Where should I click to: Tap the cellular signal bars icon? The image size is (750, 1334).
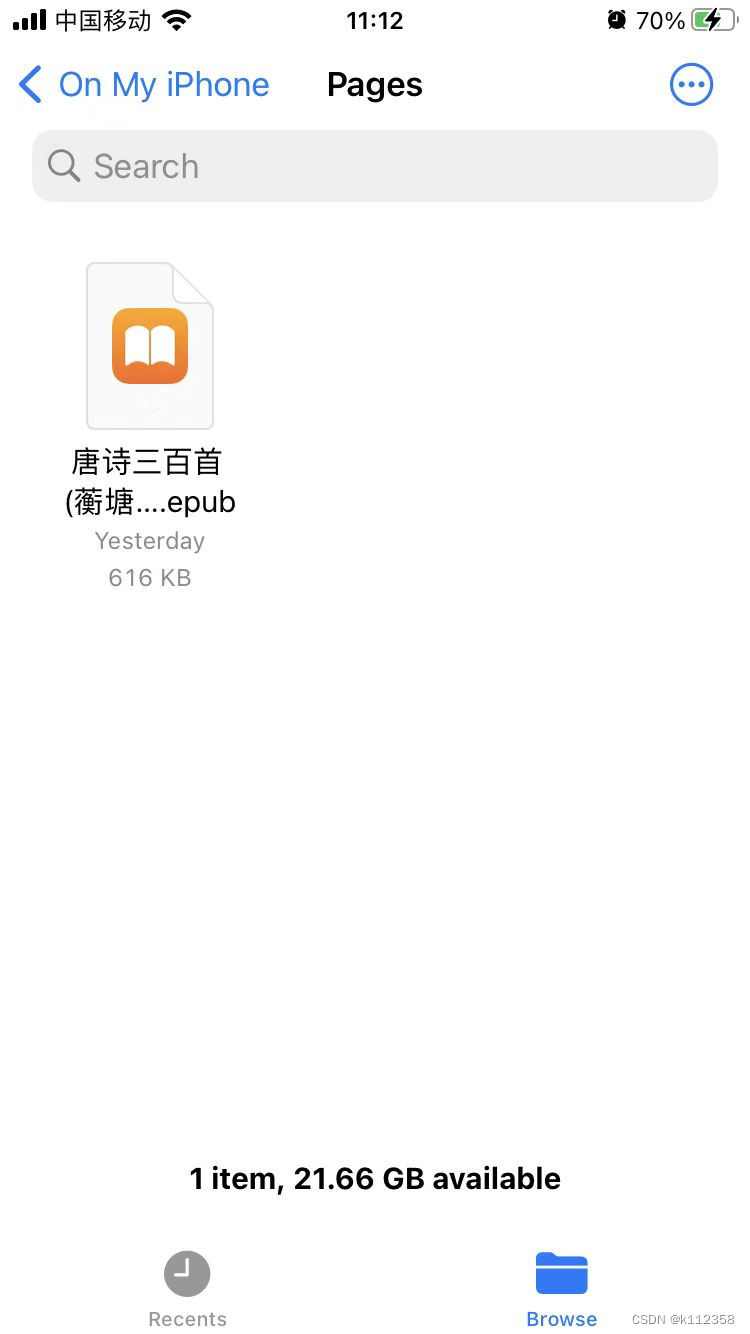28,18
